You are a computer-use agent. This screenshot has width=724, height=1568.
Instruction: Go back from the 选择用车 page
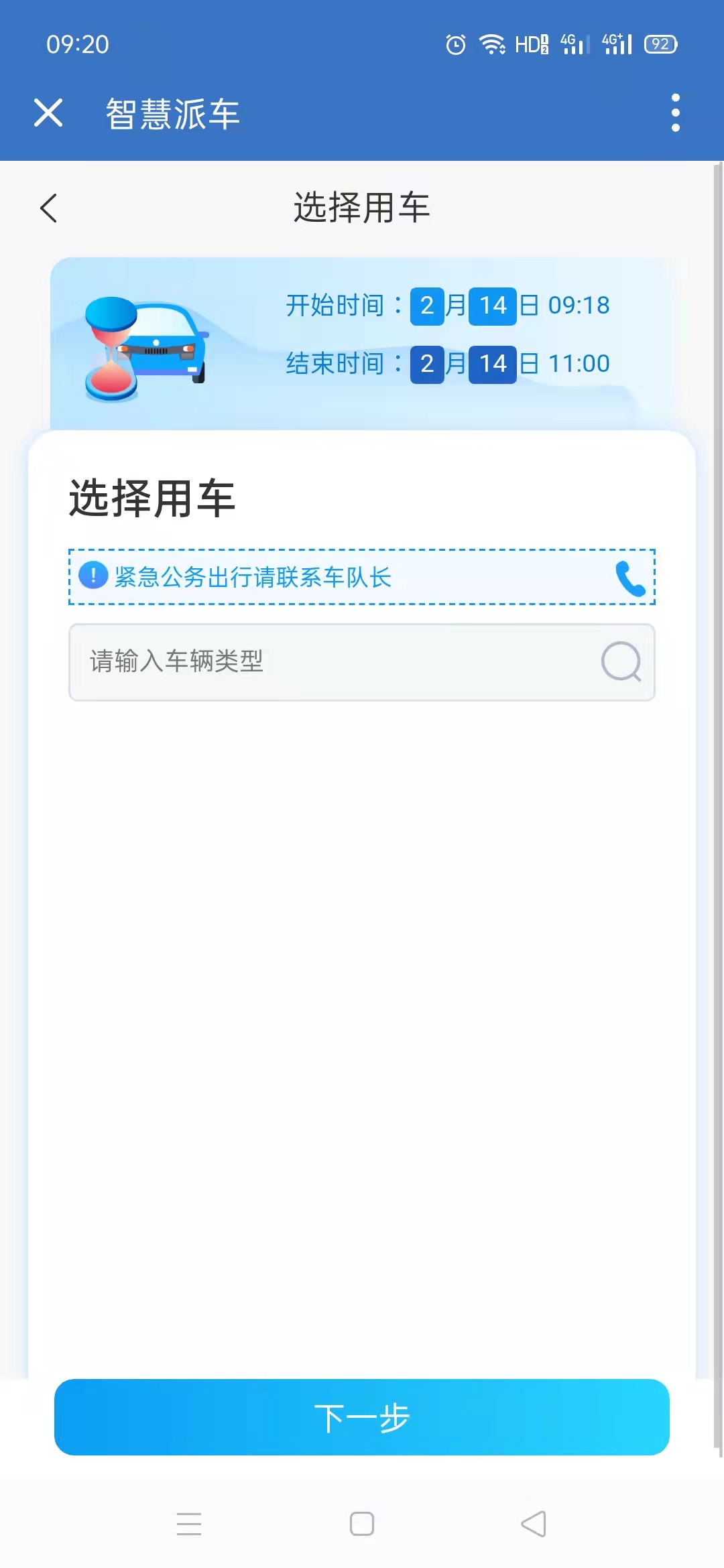(x=49, y=208)
